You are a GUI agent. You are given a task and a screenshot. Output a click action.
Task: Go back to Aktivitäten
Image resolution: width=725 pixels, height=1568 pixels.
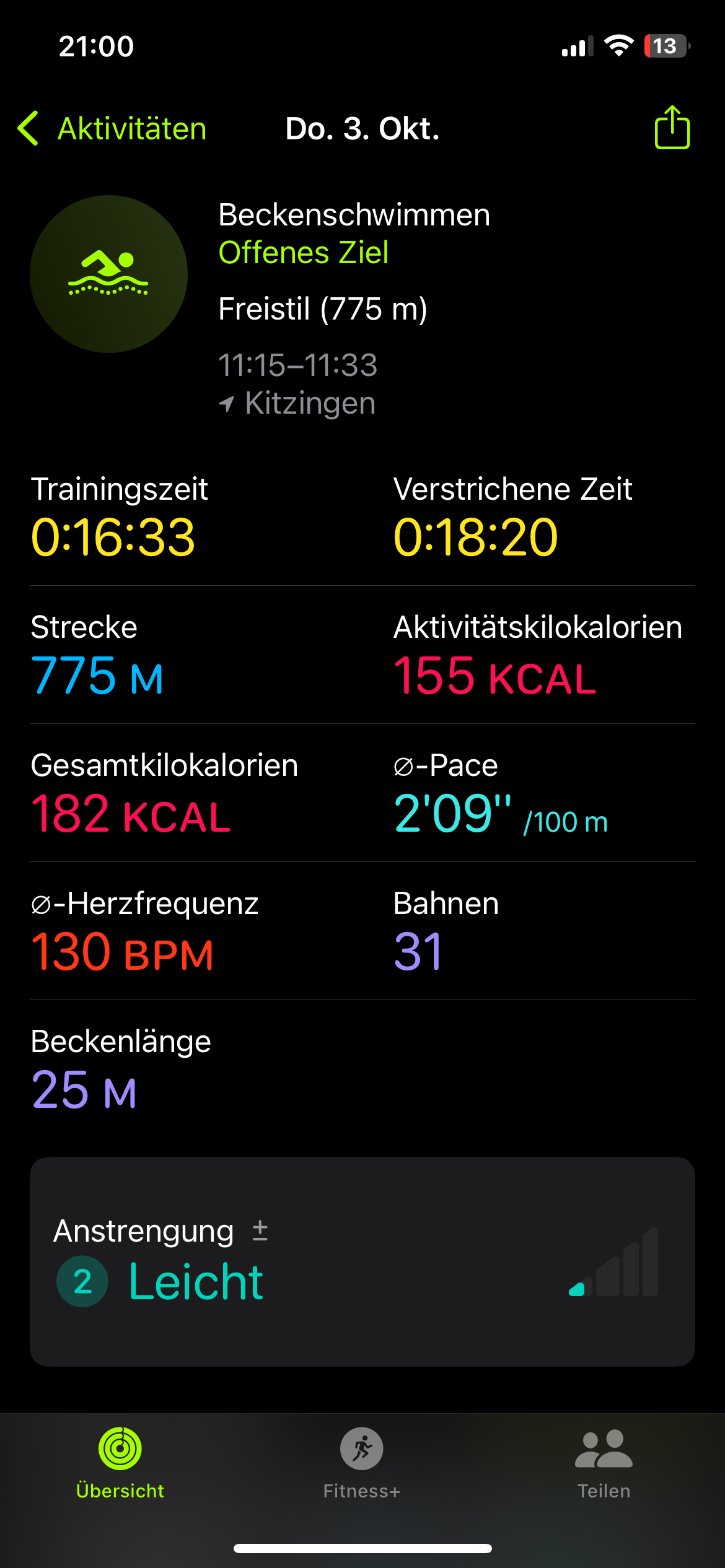click(x=112, y=129)
